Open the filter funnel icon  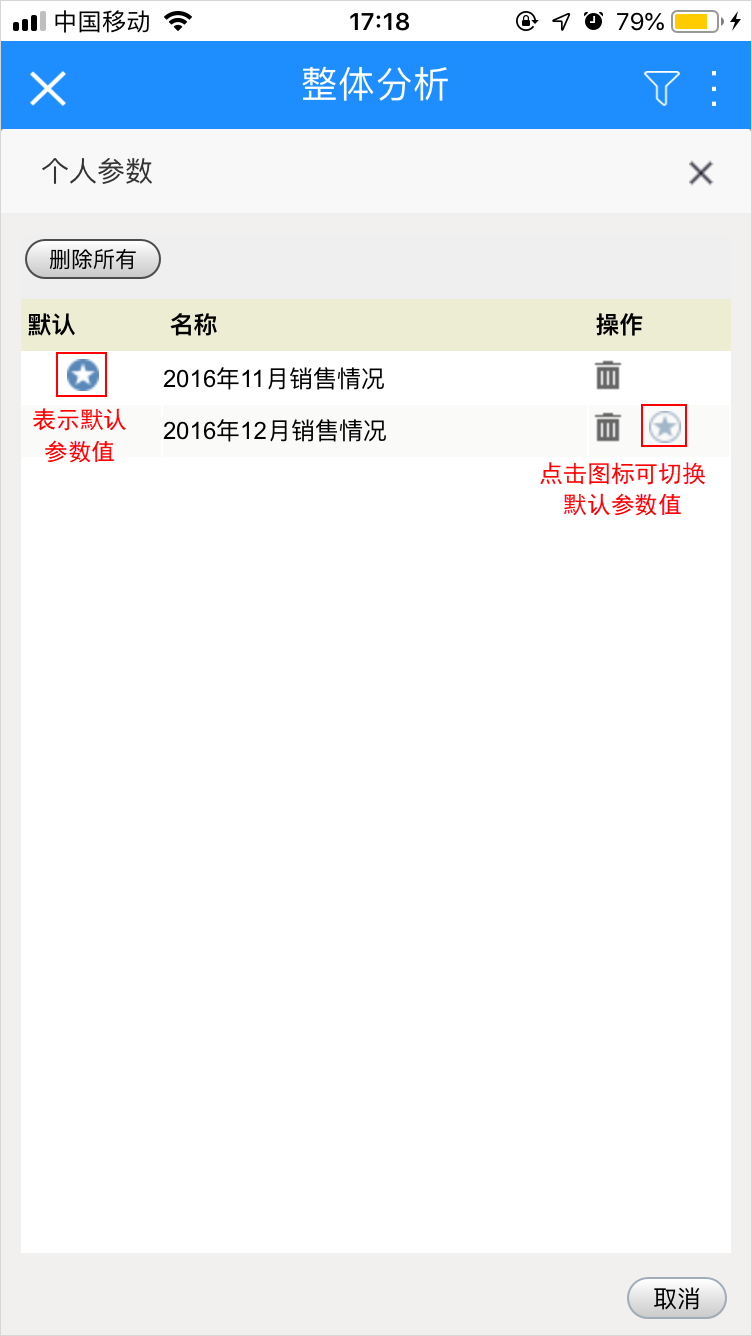661,88
